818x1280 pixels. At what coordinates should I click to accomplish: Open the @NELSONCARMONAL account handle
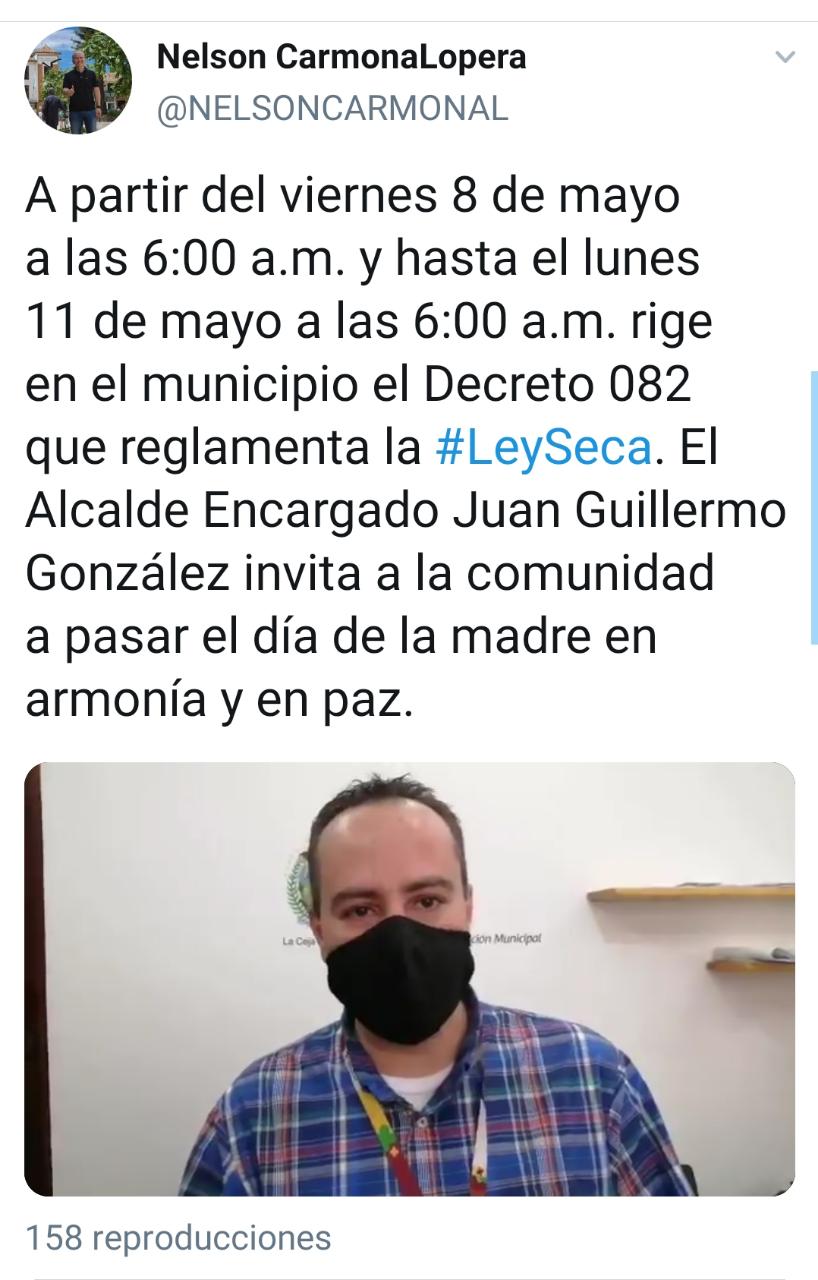[332, 107]
